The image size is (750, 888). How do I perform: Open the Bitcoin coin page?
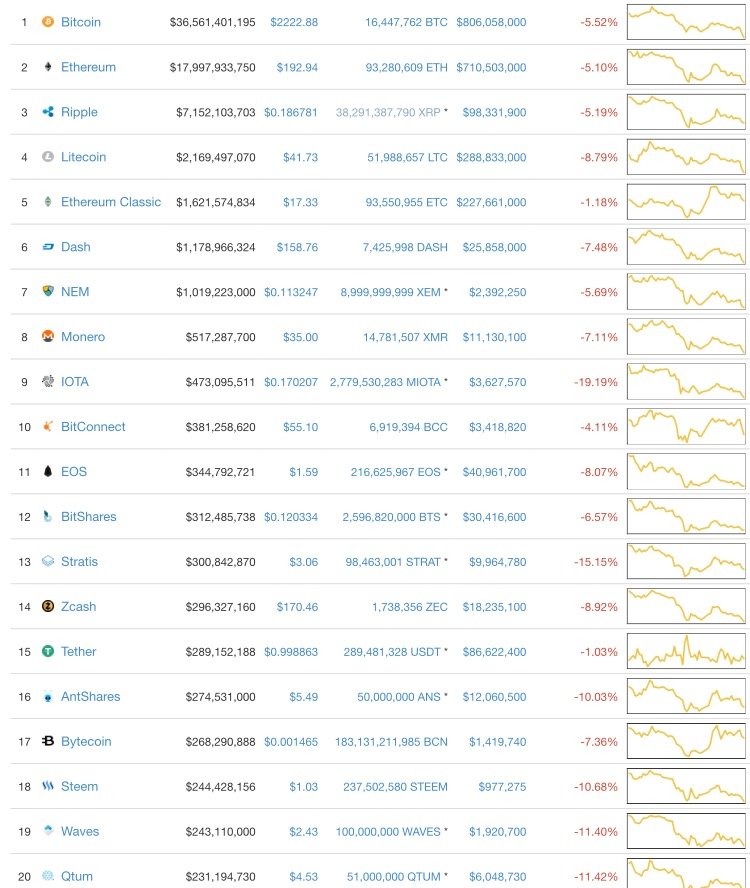click(80, 22)
